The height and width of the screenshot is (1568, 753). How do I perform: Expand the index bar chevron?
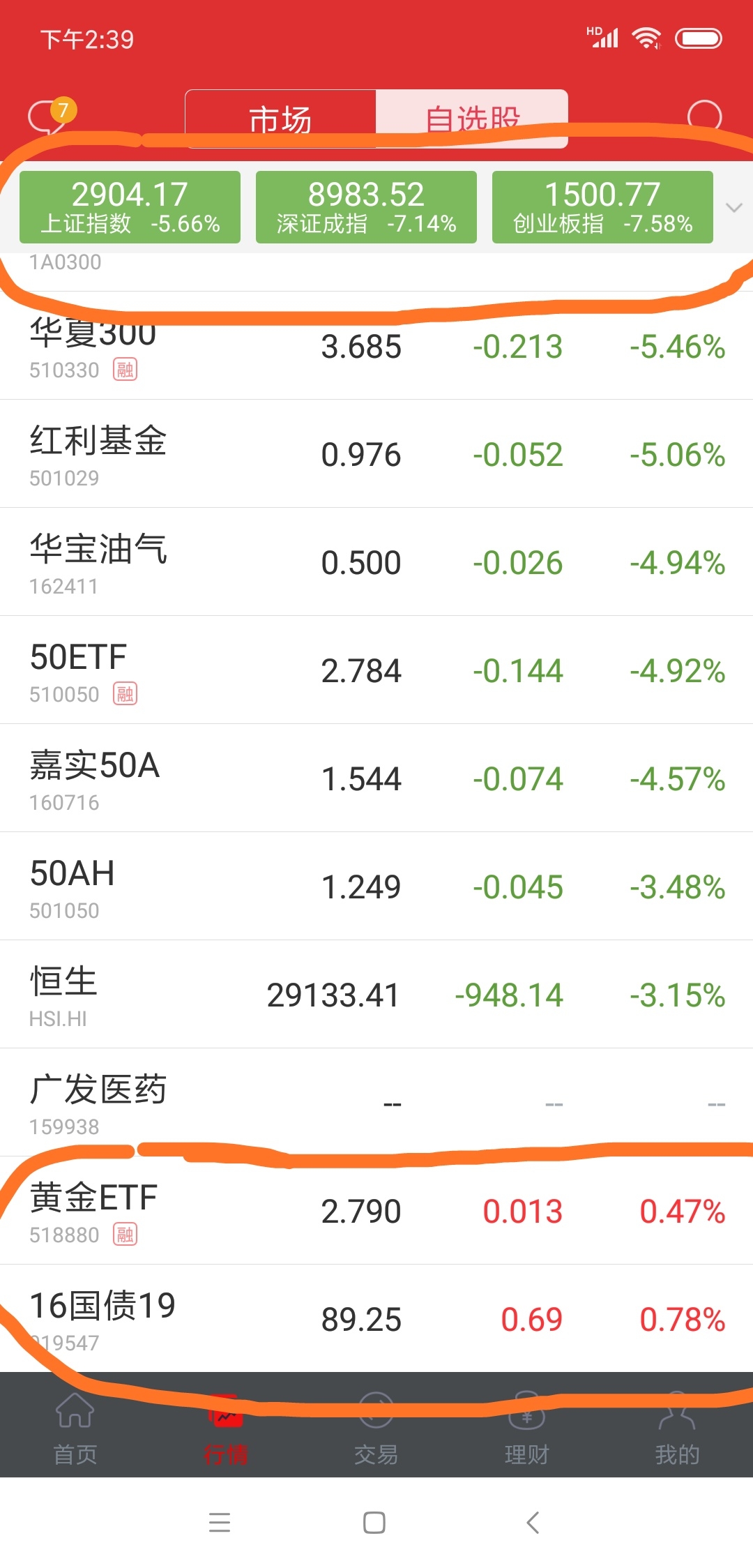point(733,208)
